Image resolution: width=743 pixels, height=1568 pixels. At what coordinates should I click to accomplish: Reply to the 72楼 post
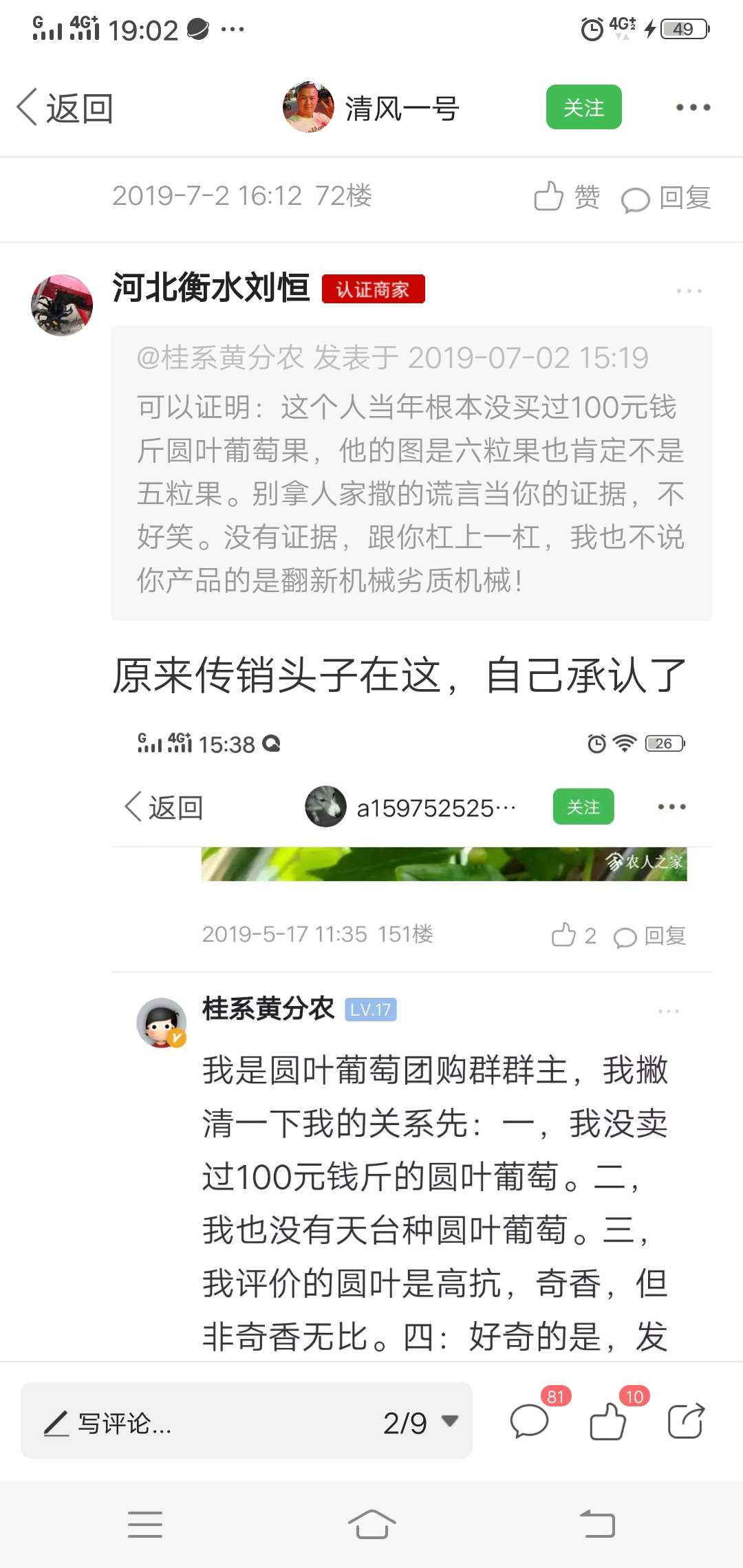pyautogui.click(x=666, y=198)
